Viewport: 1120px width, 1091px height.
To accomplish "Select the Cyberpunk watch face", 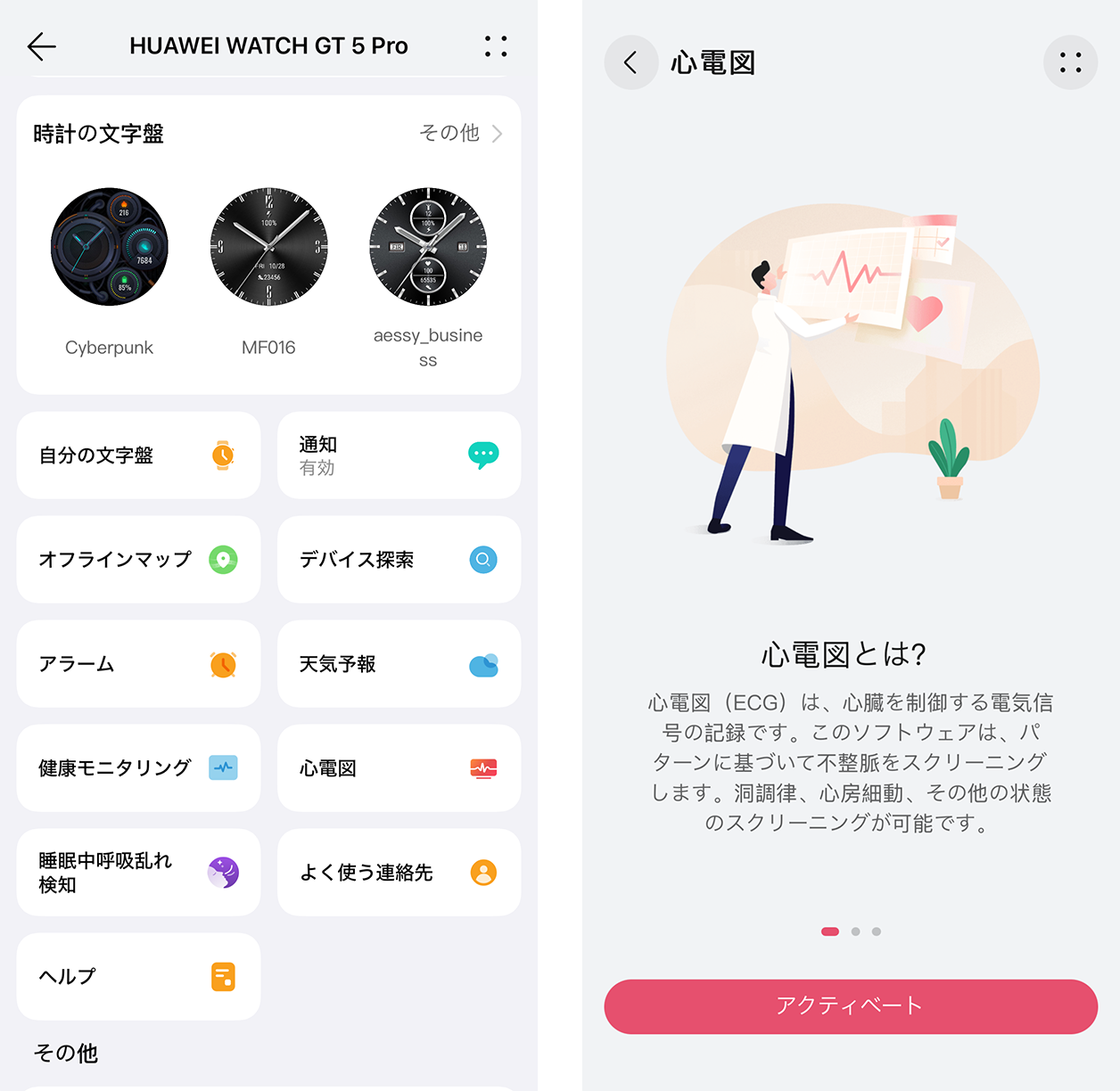I will pyautogui.click(x=110, y=248).
